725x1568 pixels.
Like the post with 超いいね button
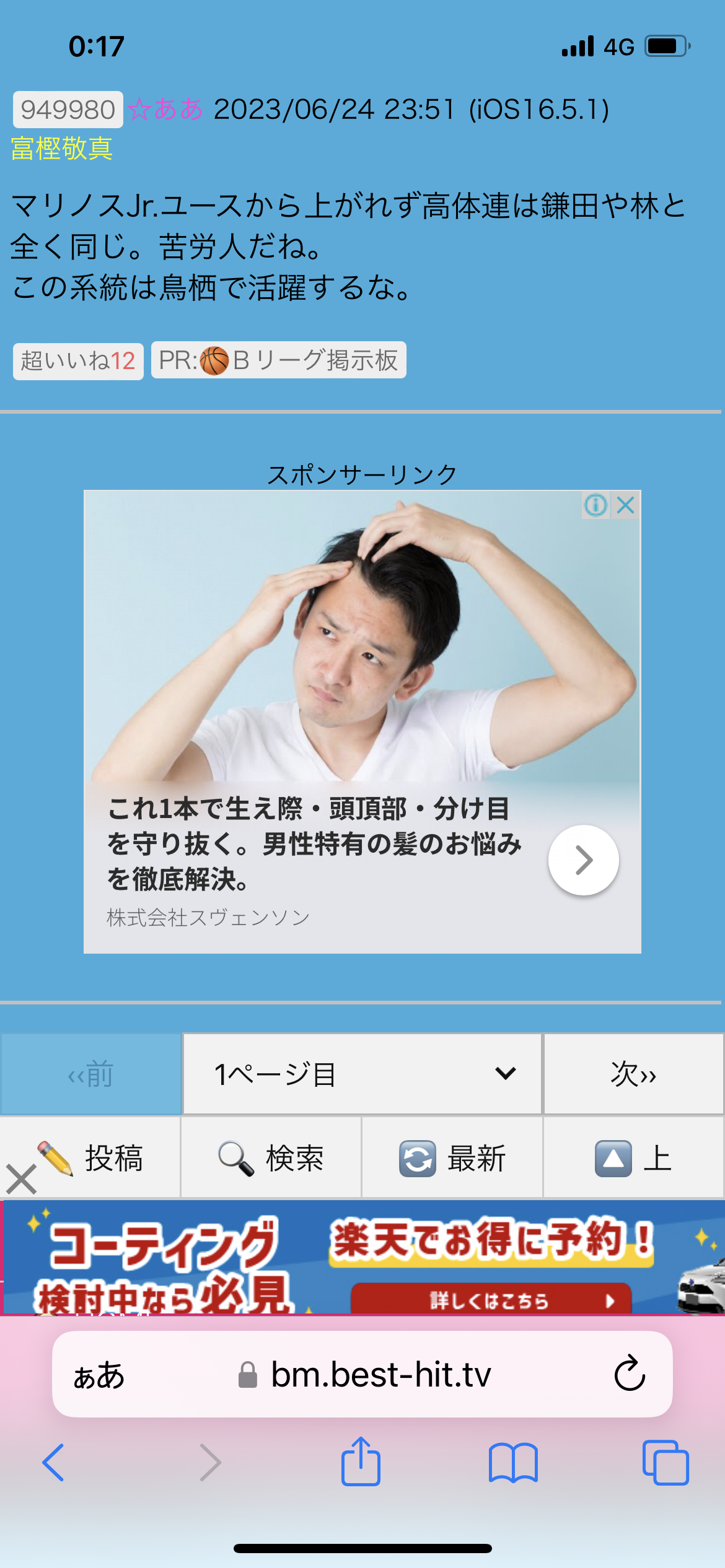pyautogui.click(x=78, y=361)
